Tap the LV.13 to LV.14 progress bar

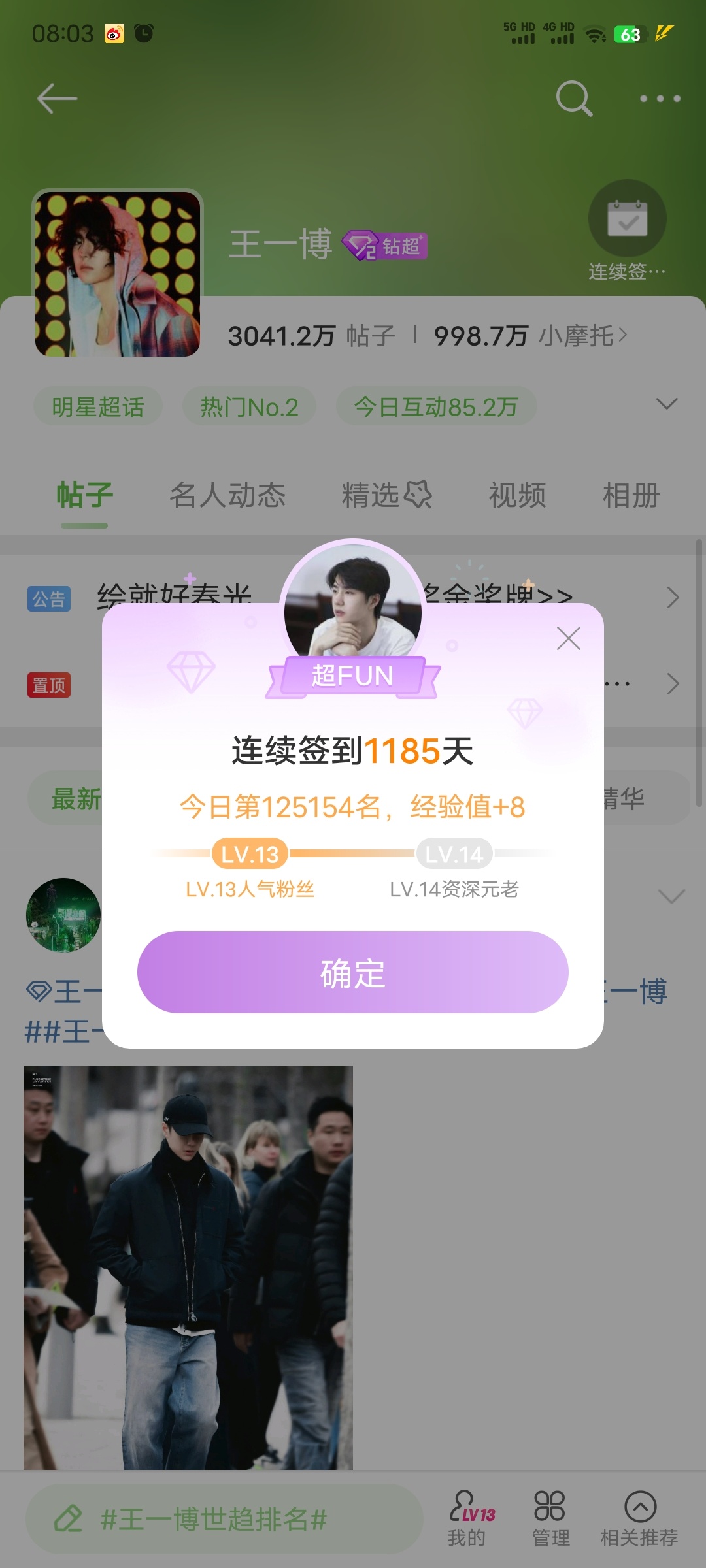[353, 853]
